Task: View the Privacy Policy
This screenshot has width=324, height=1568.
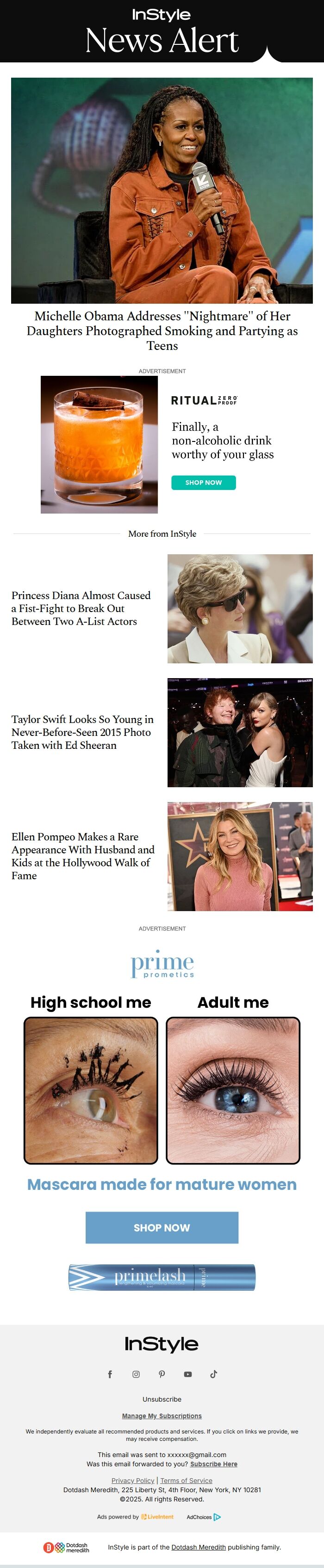Action: point(133,1480)
